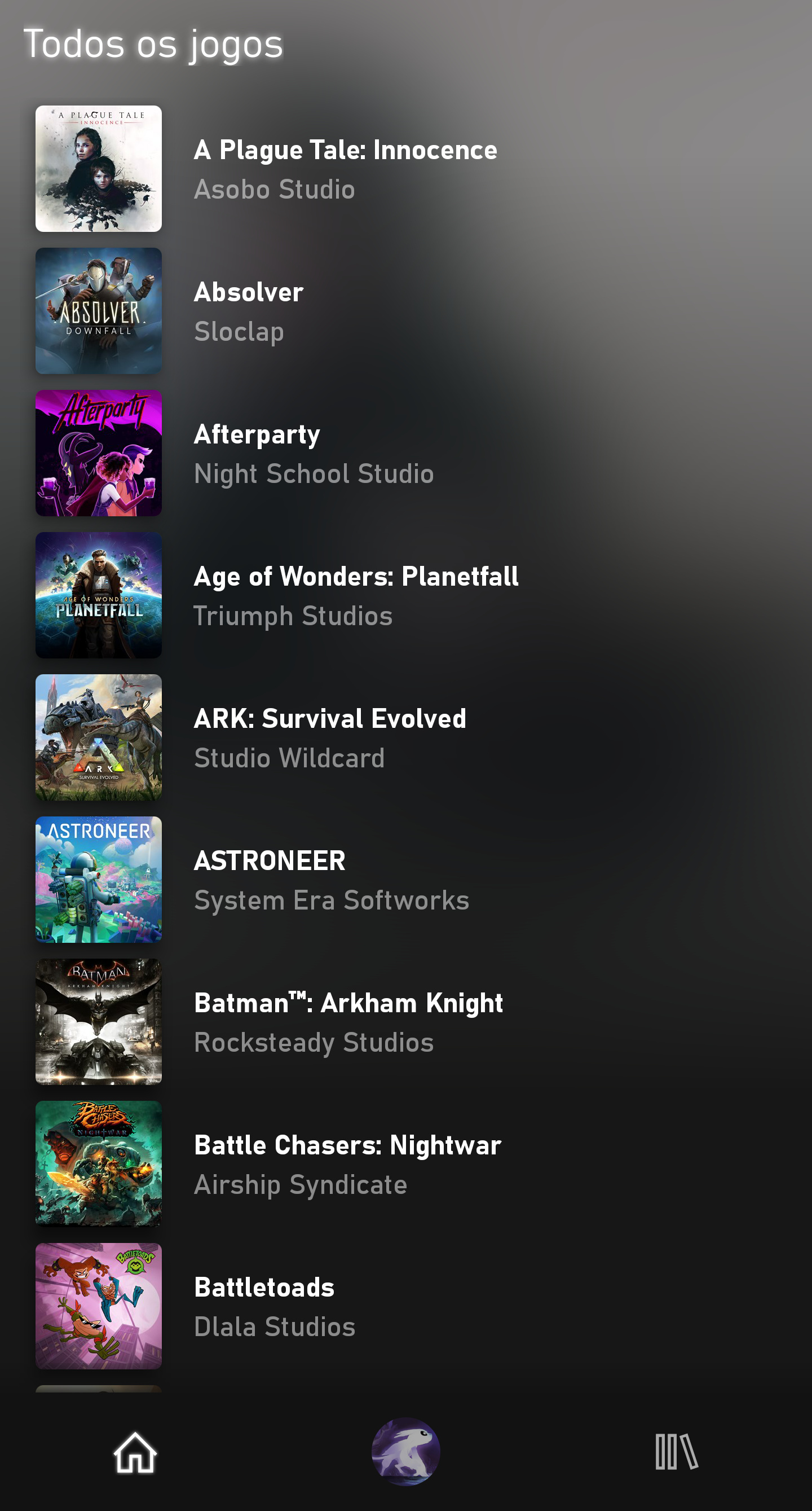812x1511 pixels.
Task: View Age of Wonders: Planetfall
Action: (355, 595)
